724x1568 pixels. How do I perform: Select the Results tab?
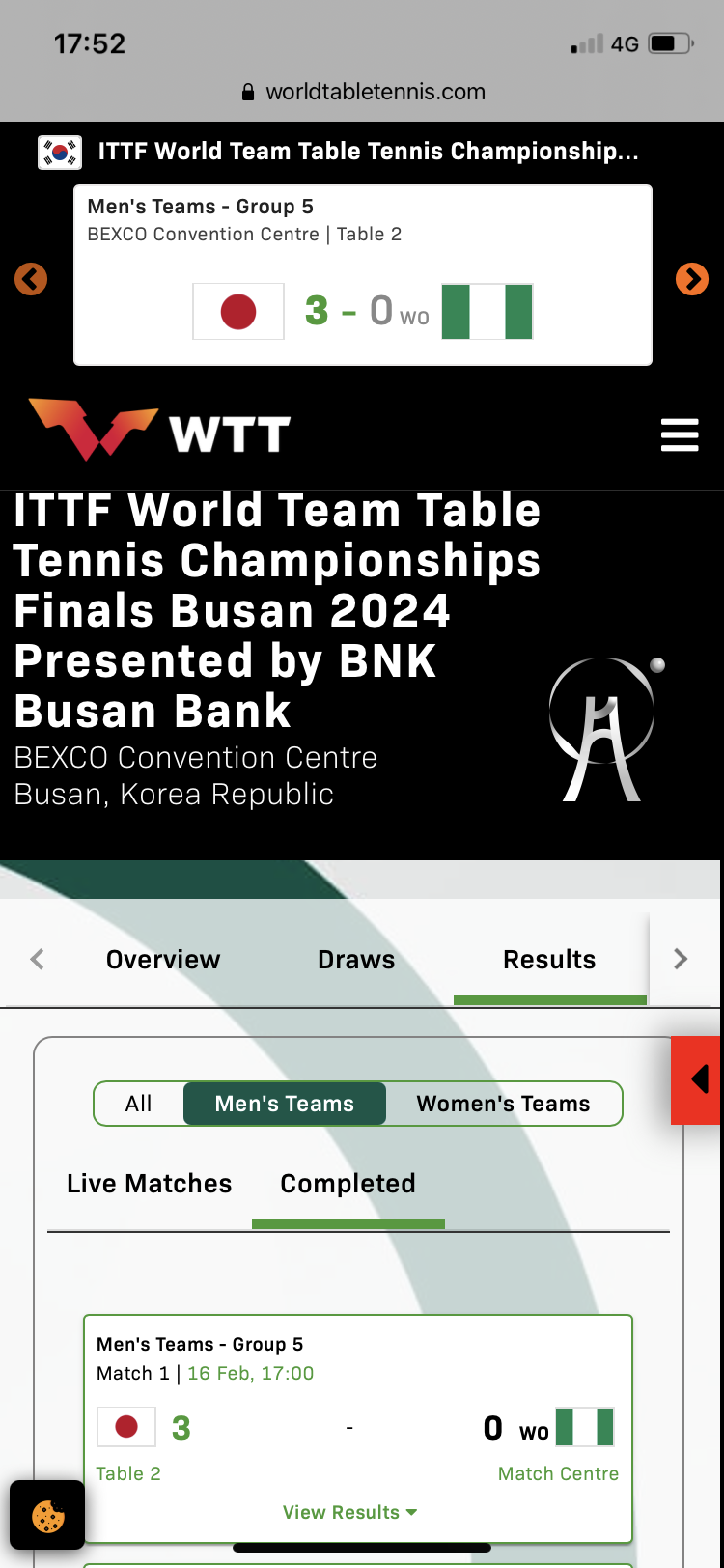(549, 960)
